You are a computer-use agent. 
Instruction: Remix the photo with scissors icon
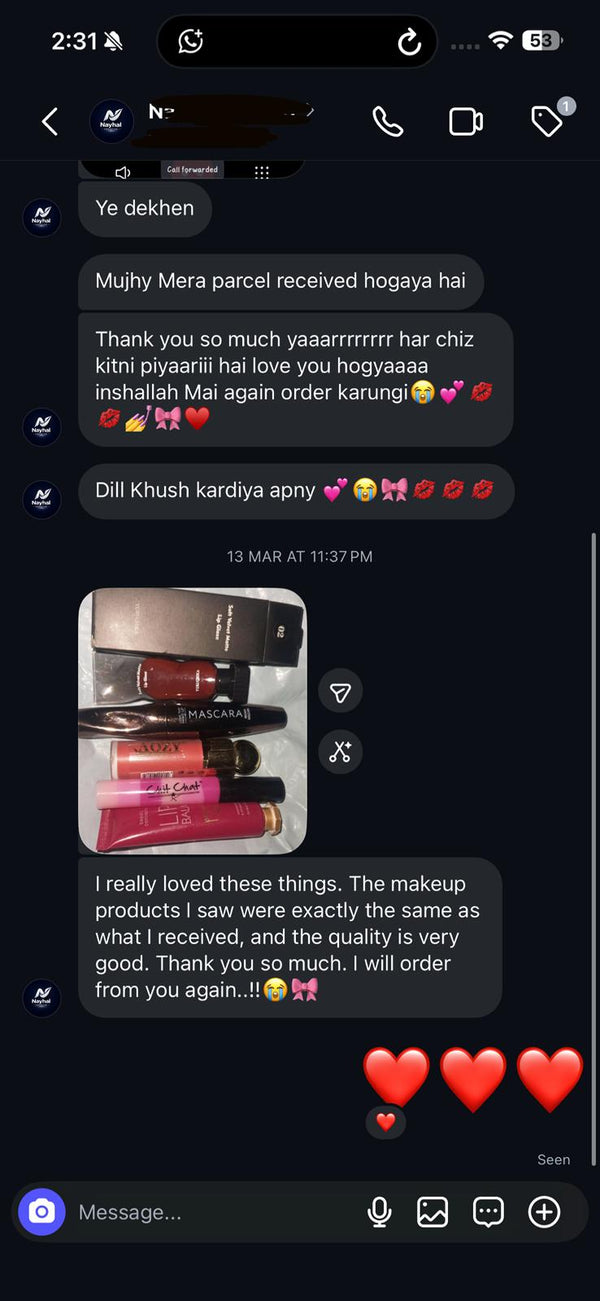point(340,752)
